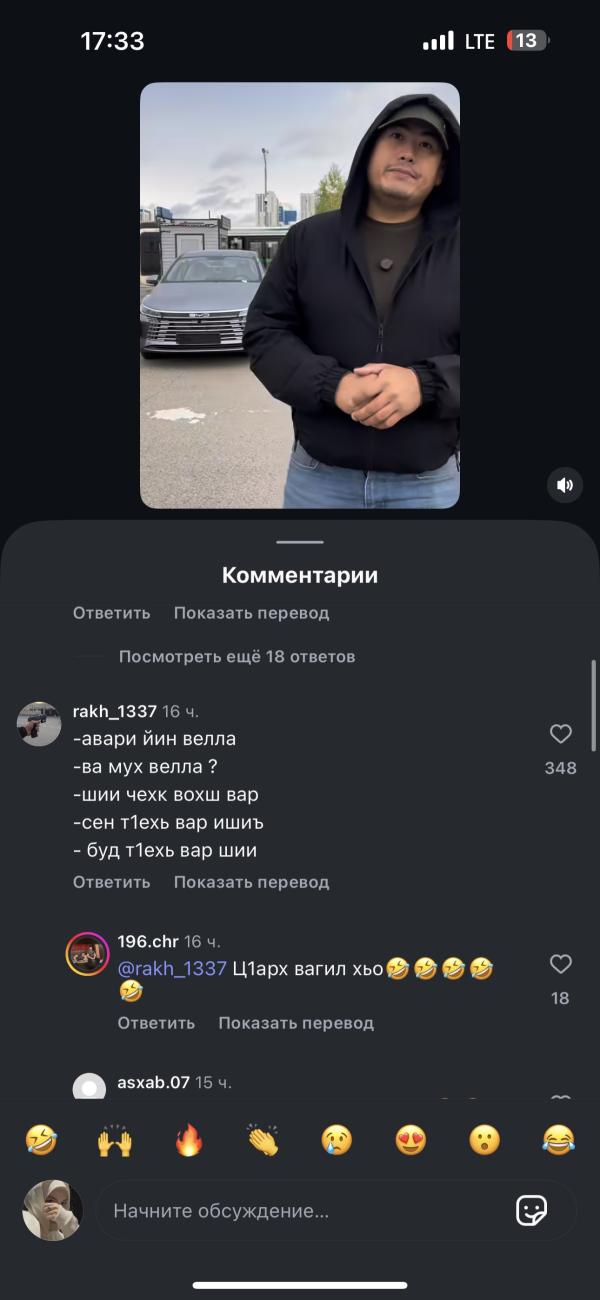Open rakh_1337's profile picture

tap(39, 723)
